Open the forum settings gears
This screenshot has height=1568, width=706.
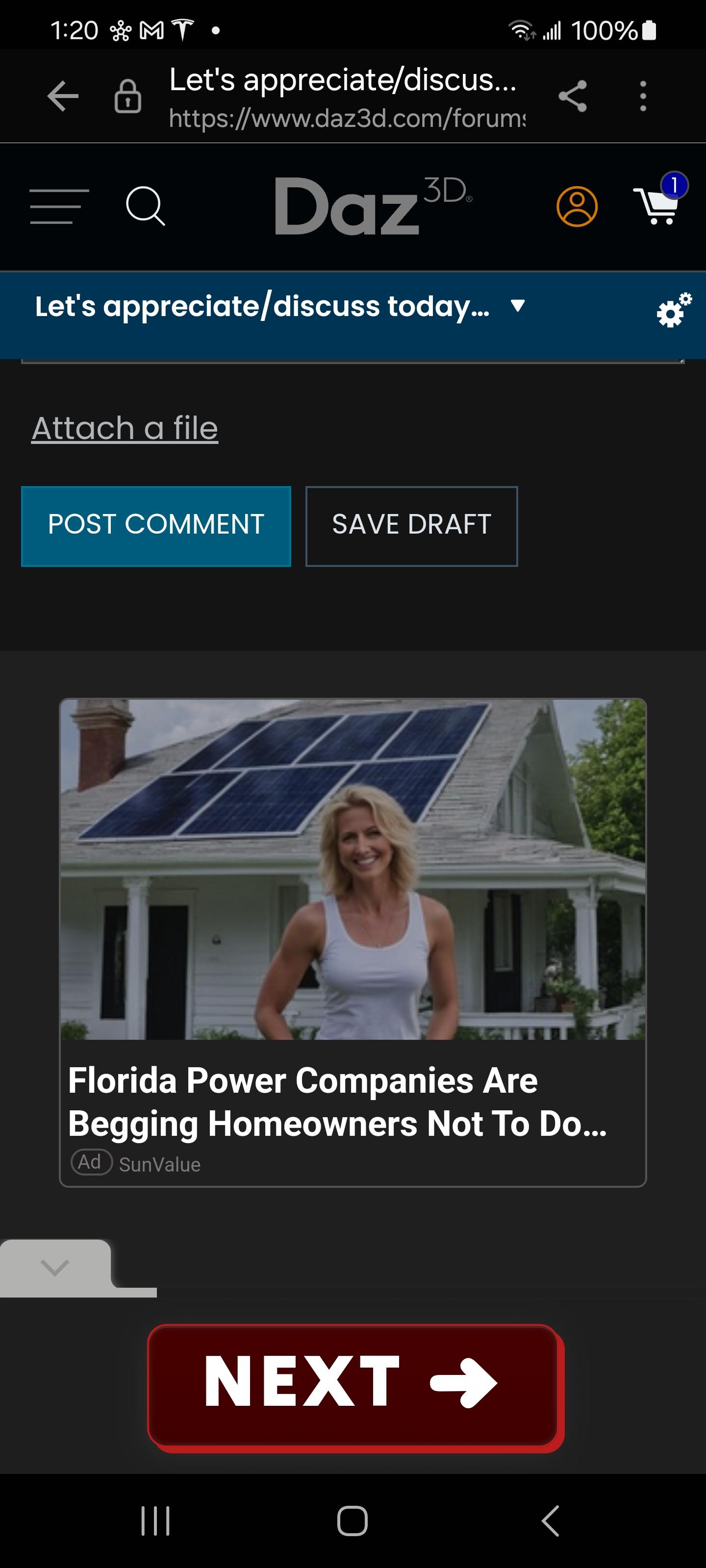673,311
